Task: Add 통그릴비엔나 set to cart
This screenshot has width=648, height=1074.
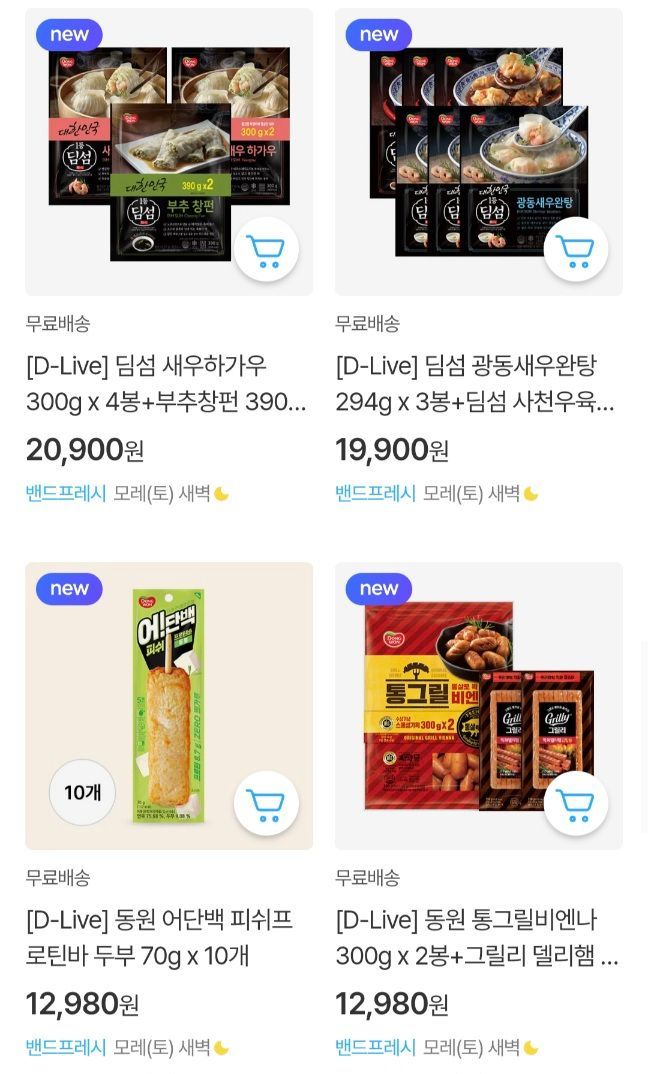Action: pyautogui.click(x=576, y=803)
